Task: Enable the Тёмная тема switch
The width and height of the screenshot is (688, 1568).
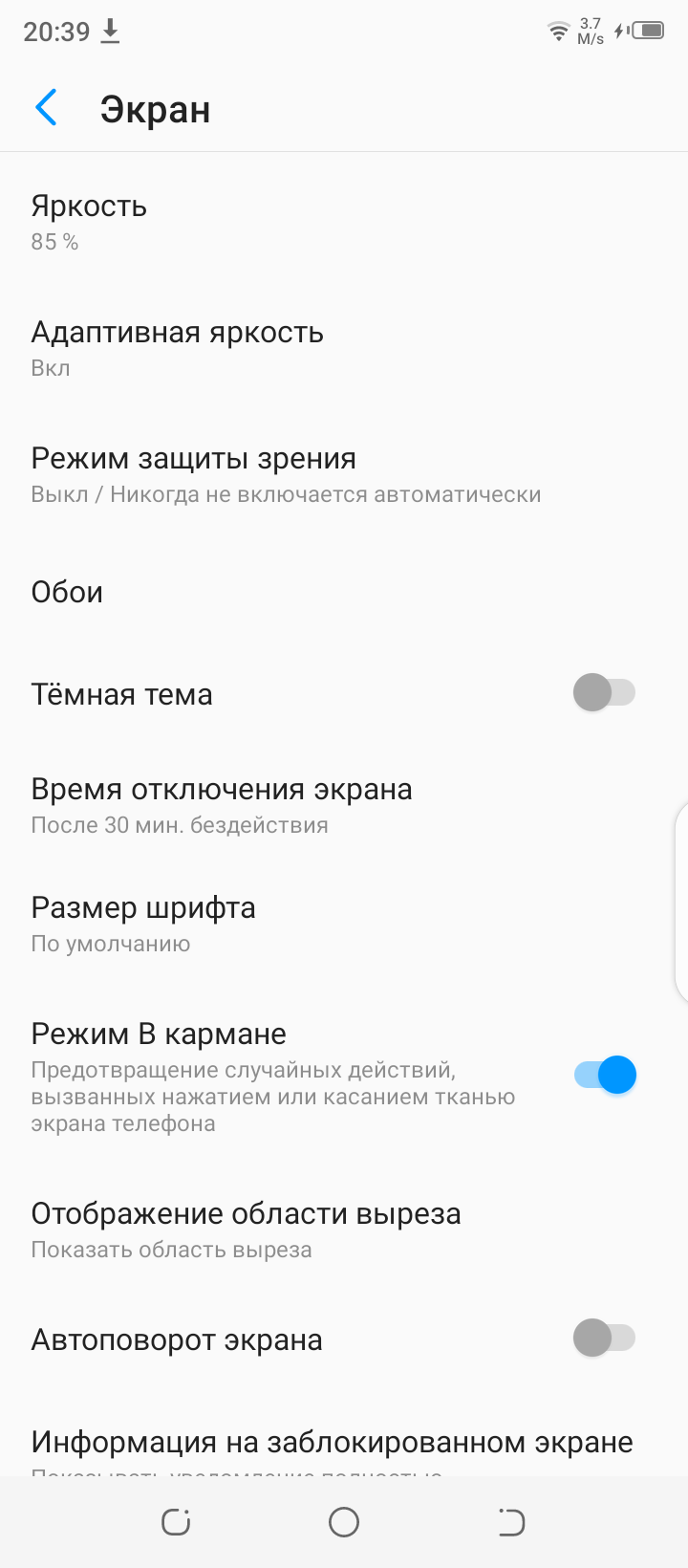Action: point(604,693)
